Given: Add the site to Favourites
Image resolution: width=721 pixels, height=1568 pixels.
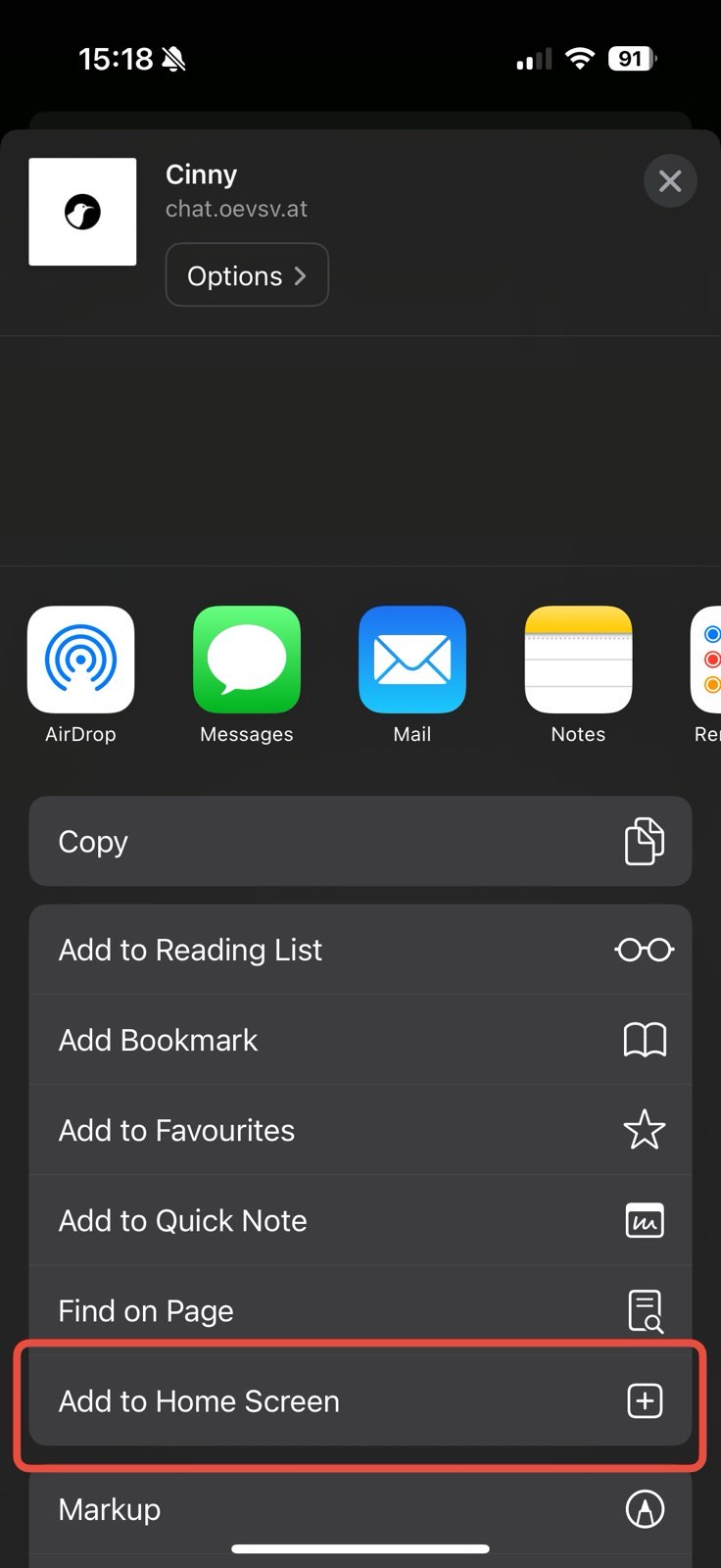Looking at the screenshot, I should pyautogui.click(x=360, y=1130).
